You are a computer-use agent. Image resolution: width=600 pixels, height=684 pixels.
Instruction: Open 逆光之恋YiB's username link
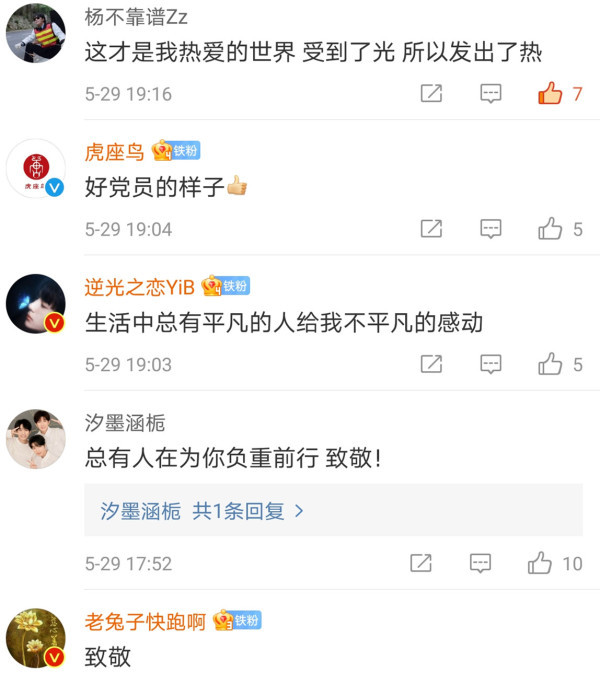click(x=139, y=286)
